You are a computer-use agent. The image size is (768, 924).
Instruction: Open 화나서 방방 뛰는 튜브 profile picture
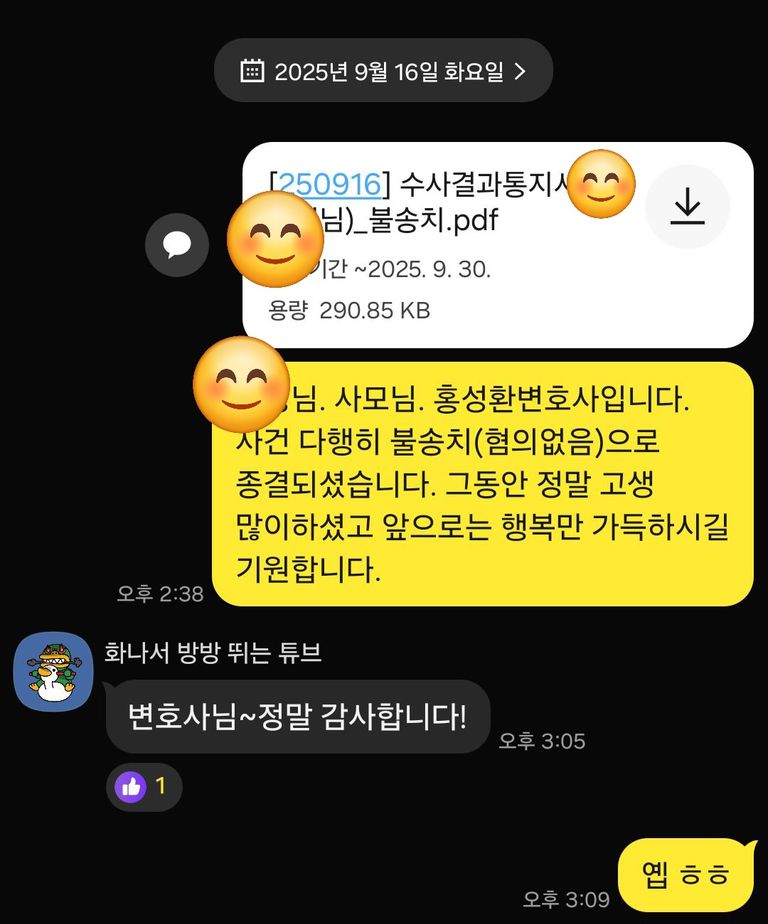53,672
